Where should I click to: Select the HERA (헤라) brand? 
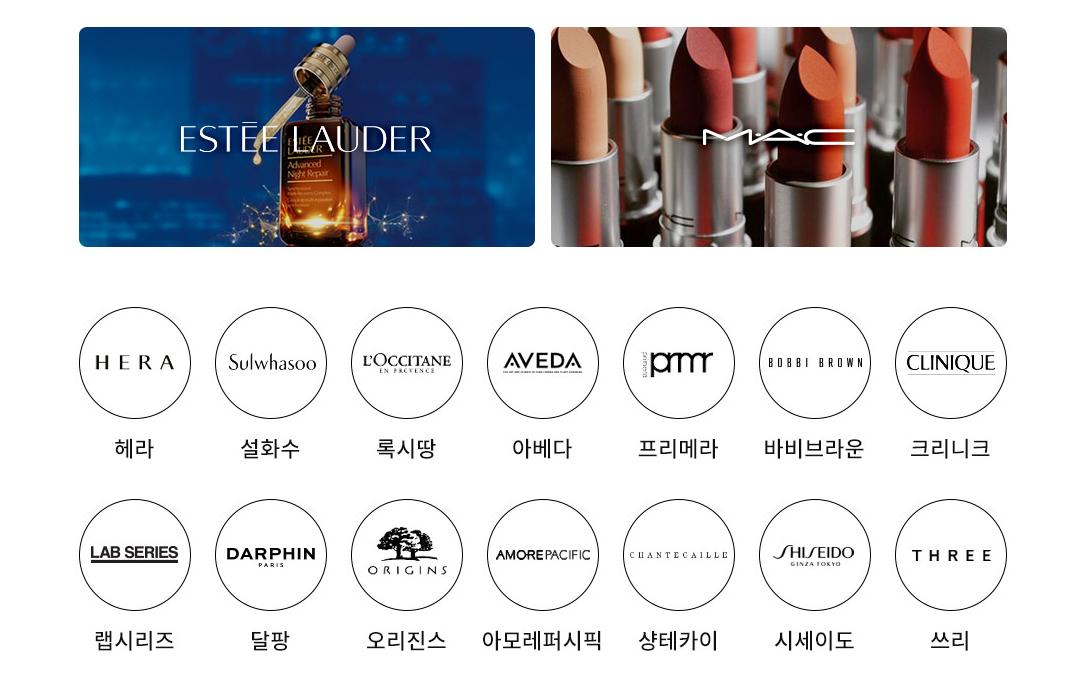pyautogui.click(x=135, y=363)
